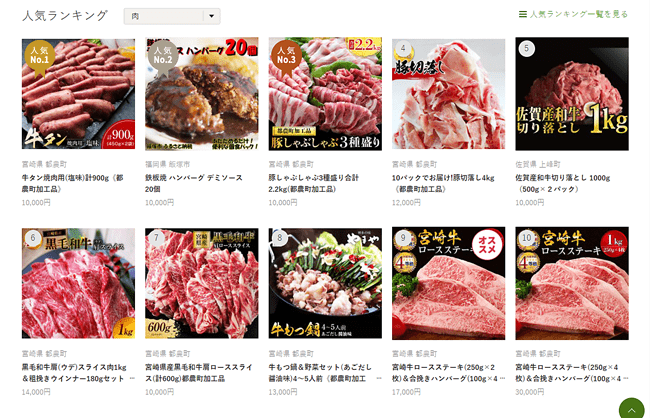Tap the green back-to-top arrow button
Image resolution: width=650 pixels, height=418 pixels.
(631, 409)
